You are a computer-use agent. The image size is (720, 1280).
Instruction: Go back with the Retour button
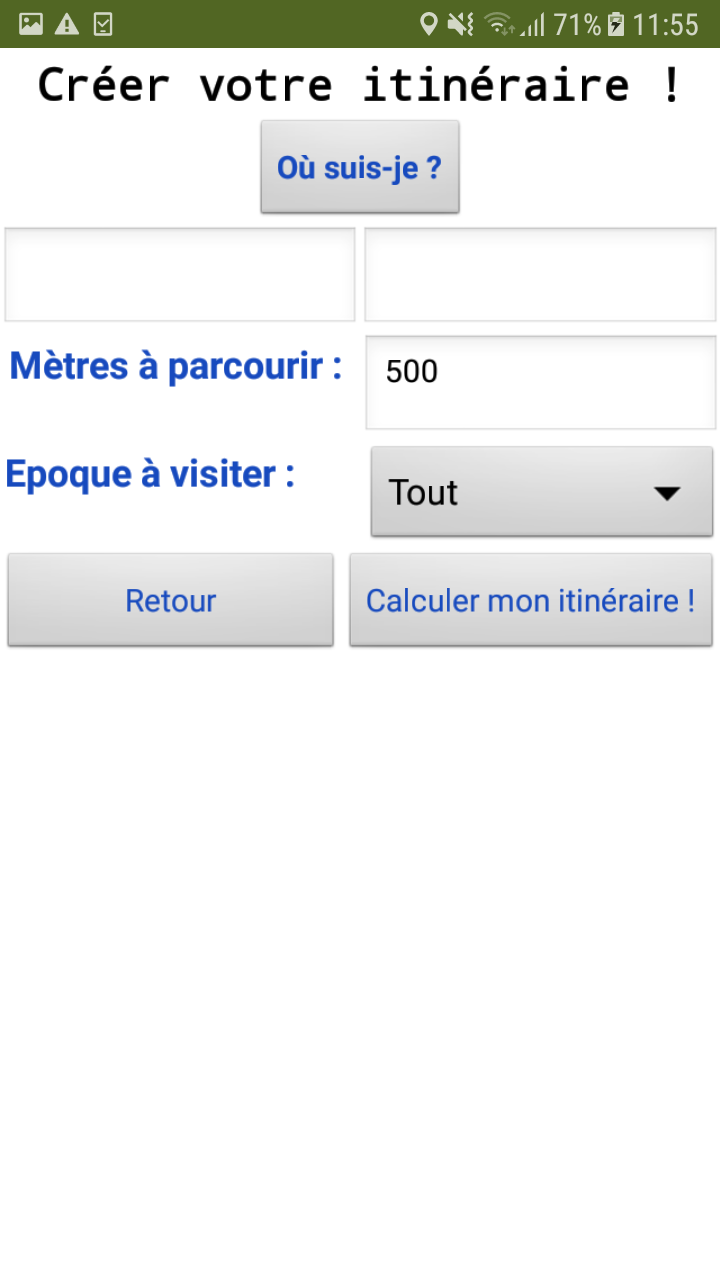tap(171, 600)
